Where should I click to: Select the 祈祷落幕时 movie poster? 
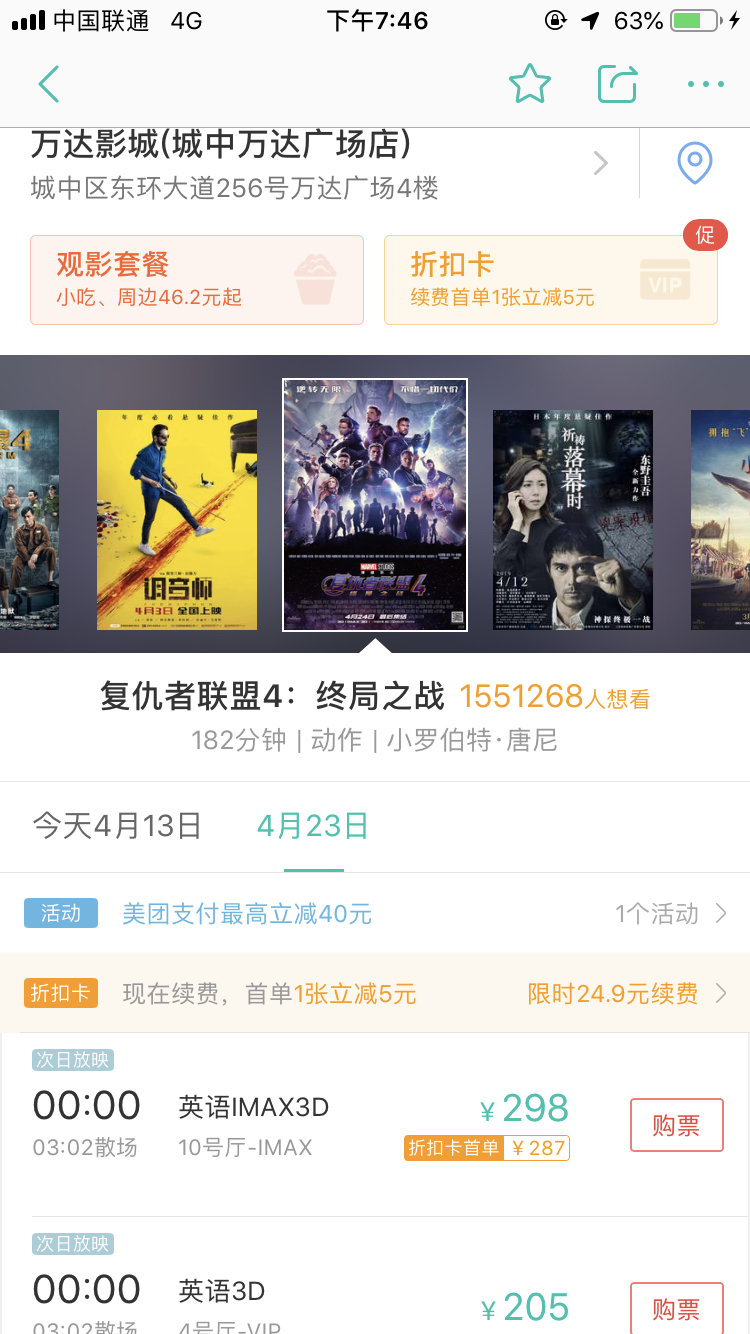573,520
